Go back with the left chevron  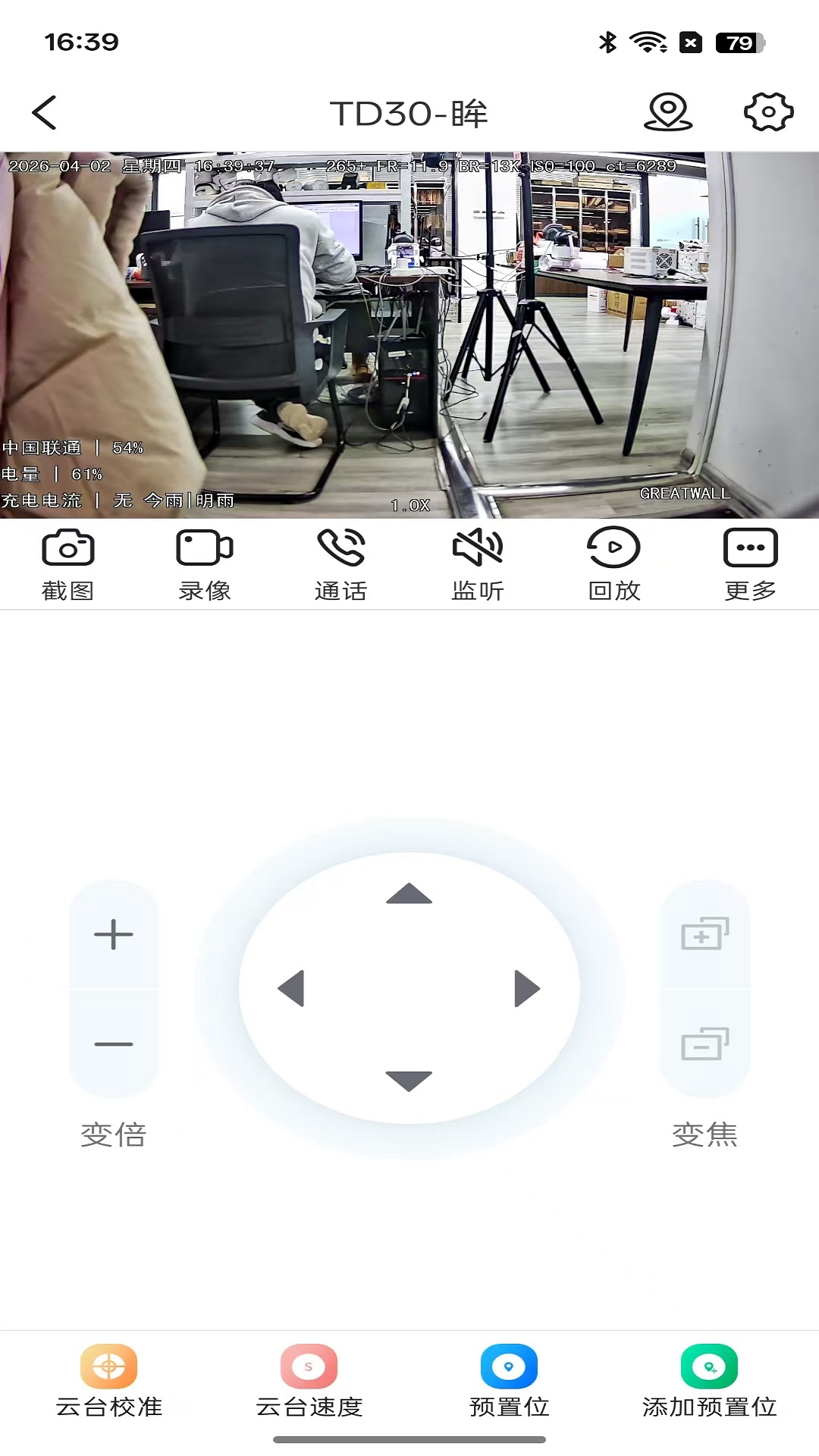click(43, 112)
